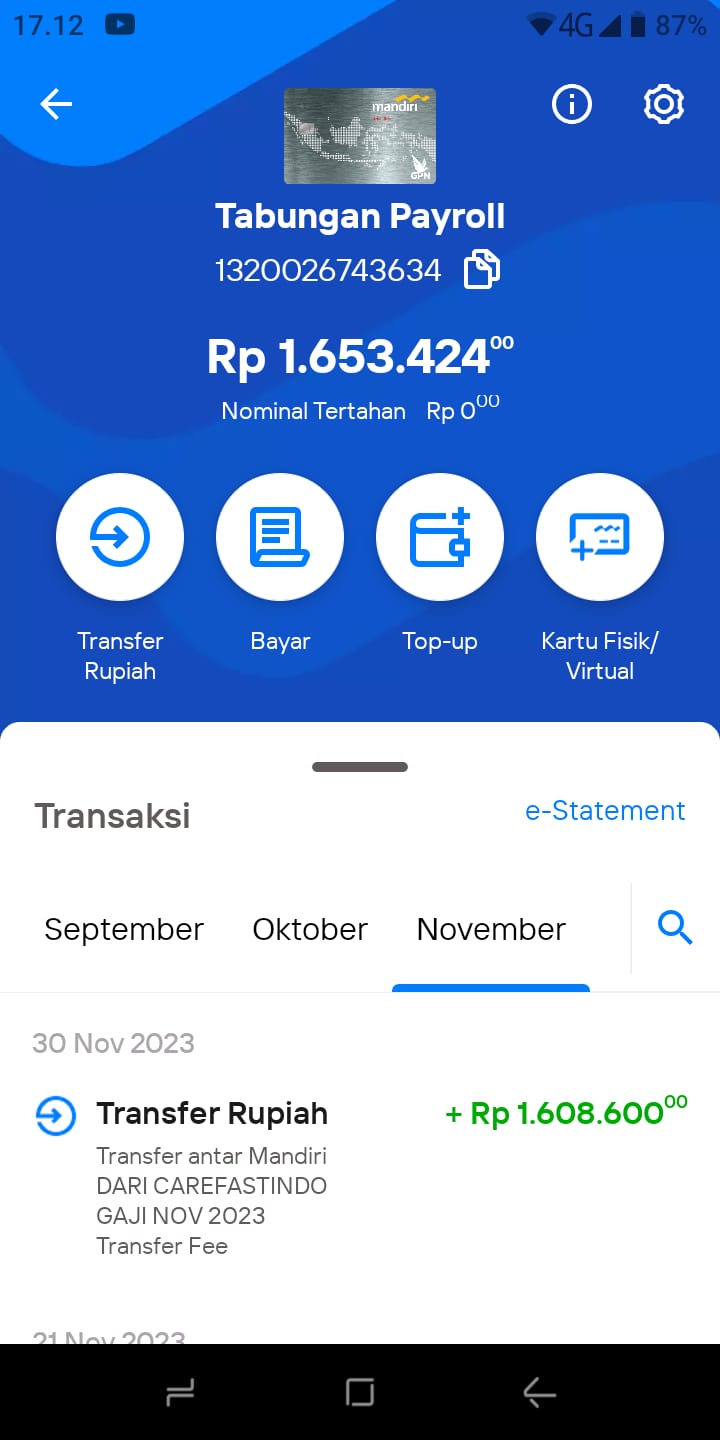Tap the system home button
The image size is (720, 1440).
tap(360, 1392)
